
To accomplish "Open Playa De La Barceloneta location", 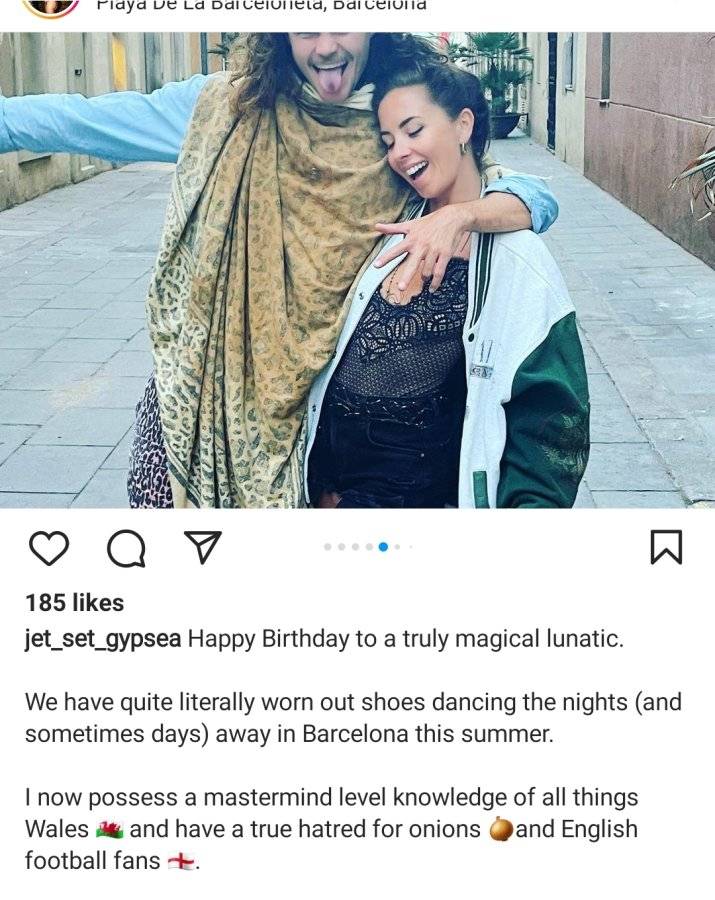I will (x=261, y=5).
